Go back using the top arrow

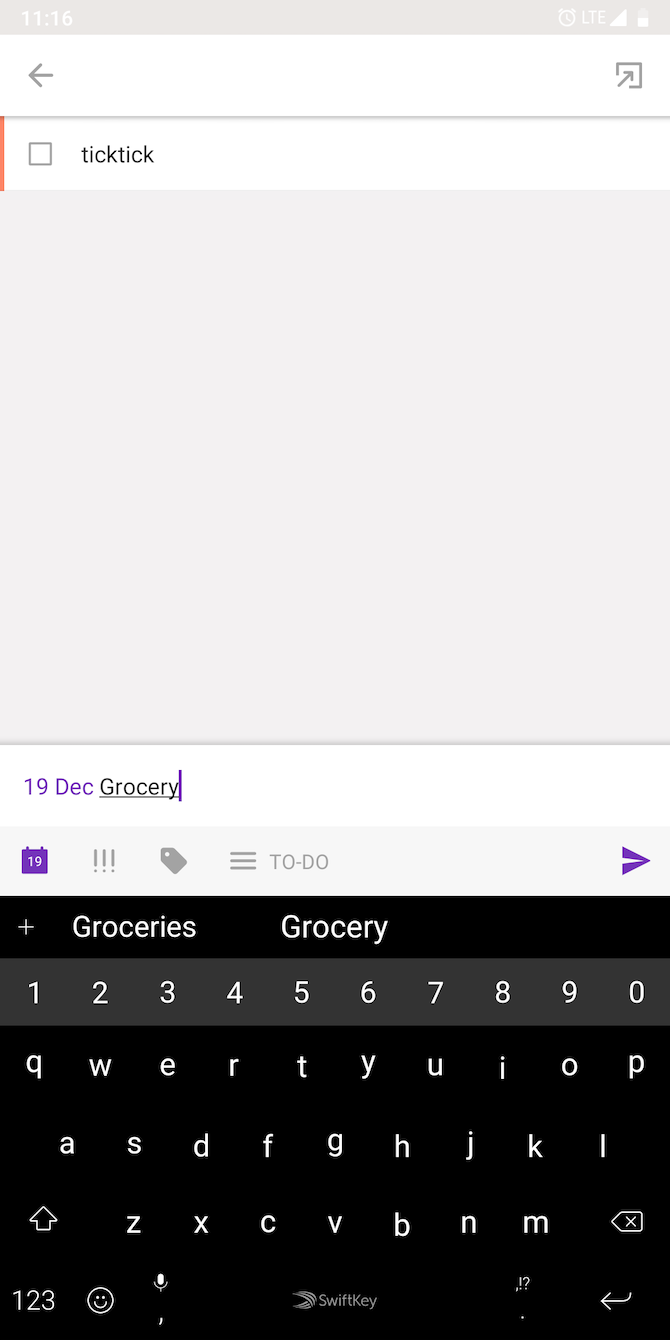(41, 75)
